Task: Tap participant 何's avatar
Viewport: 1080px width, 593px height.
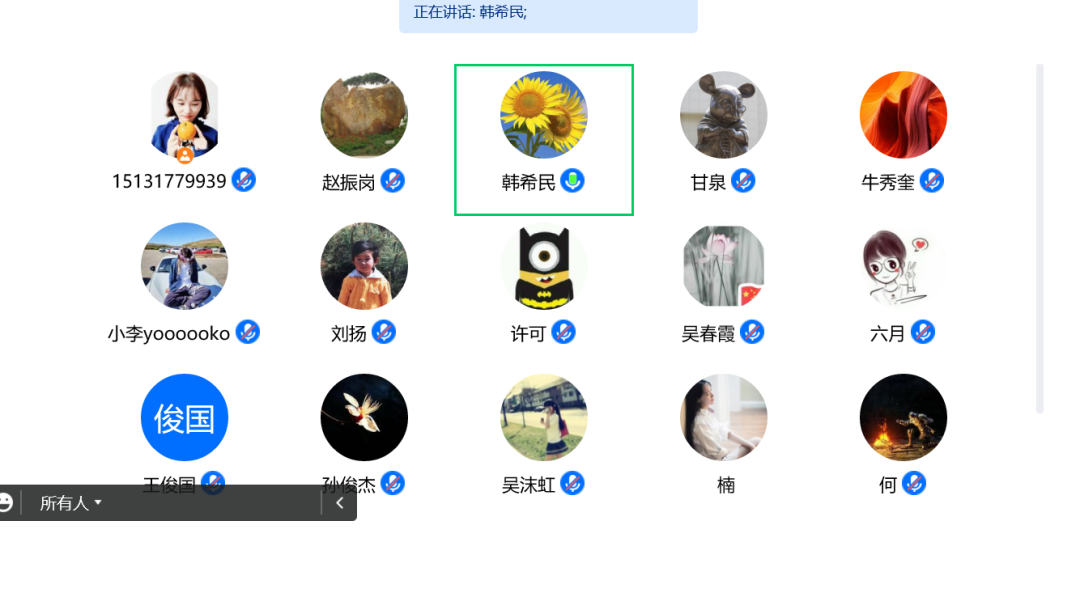Action: pos(903,417)
